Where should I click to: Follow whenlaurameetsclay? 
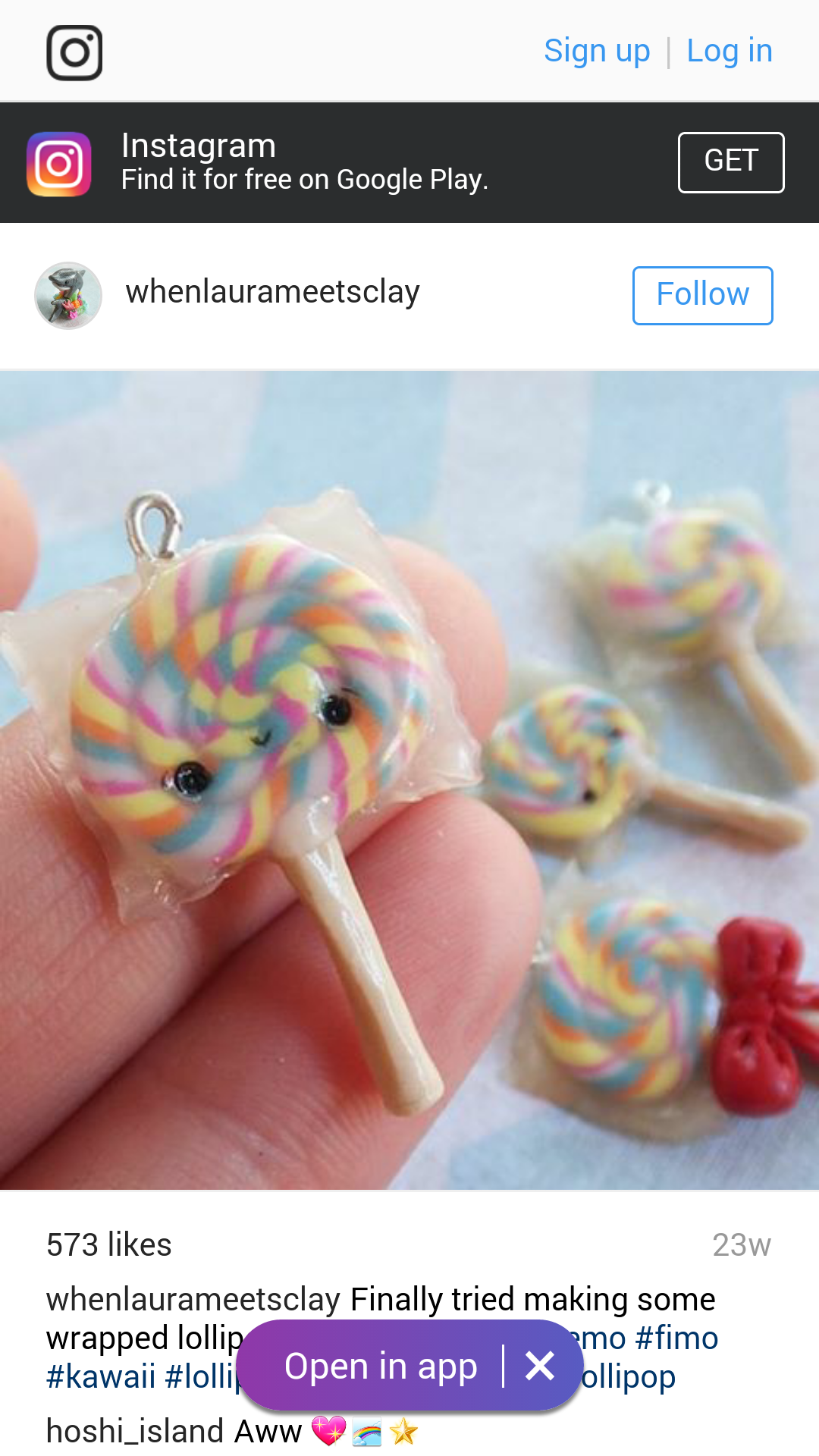702,295
